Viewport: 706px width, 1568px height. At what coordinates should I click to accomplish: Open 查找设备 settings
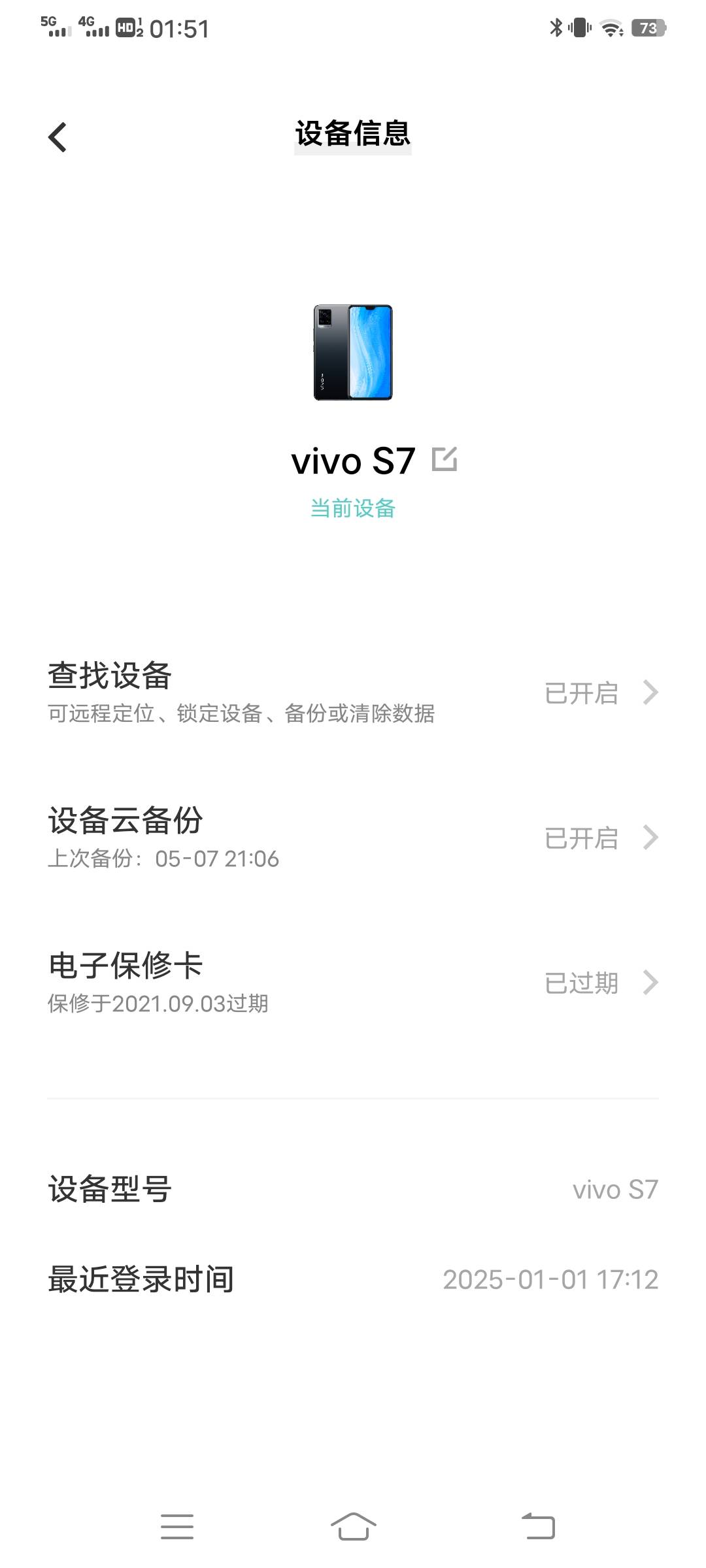(x=353, y=693)
